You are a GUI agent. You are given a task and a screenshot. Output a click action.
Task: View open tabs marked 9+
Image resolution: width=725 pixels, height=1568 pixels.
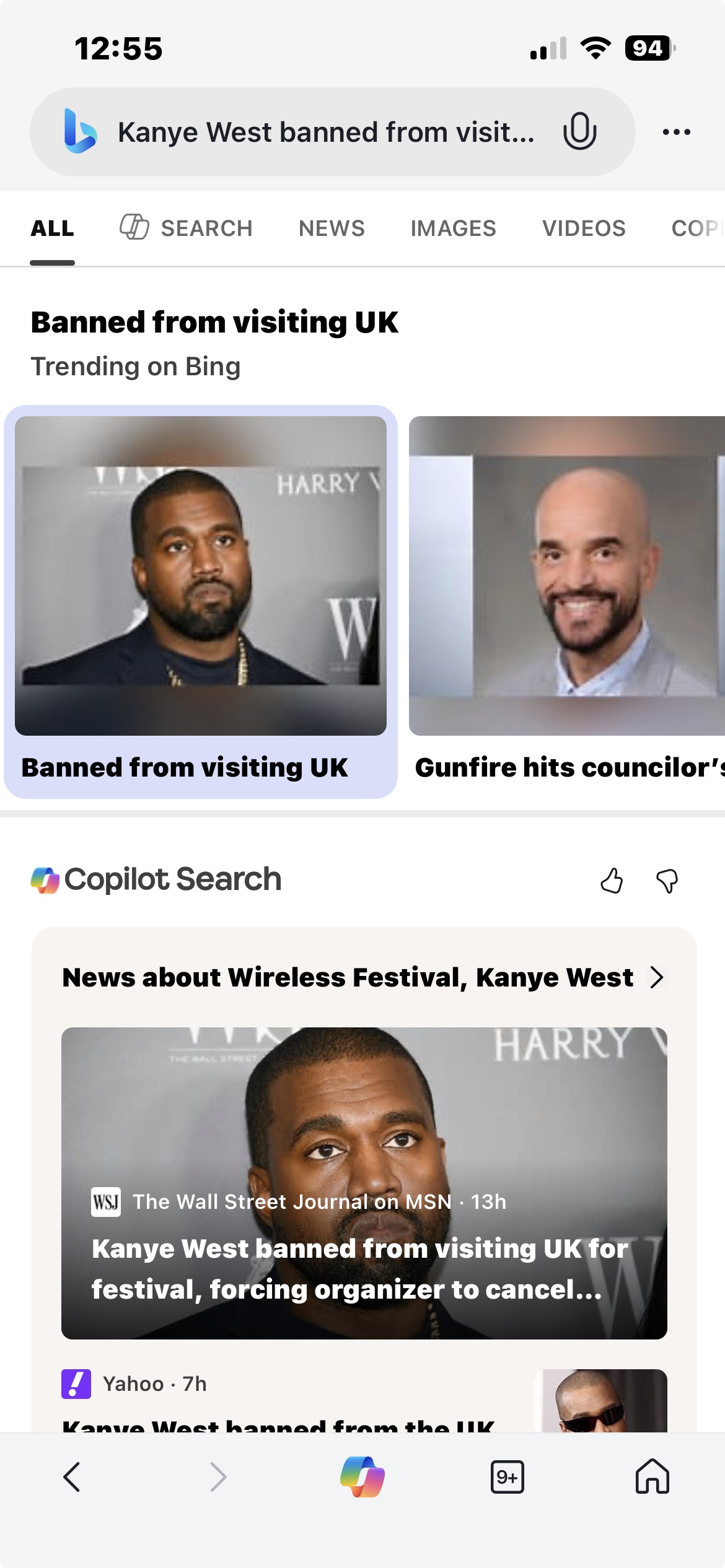507,1477
